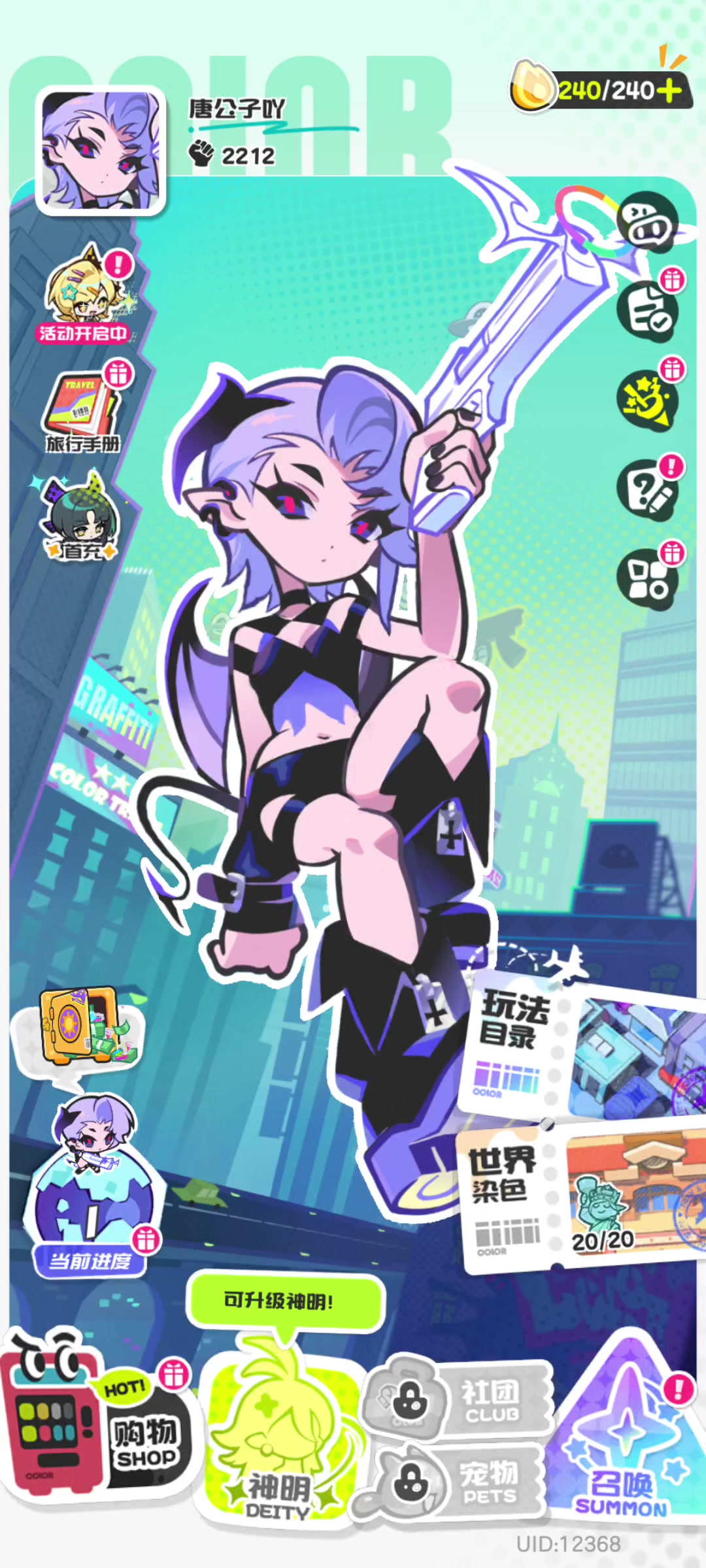The image size is (706, 1568).
Task: Open 当前进度 current progress
Action: pyautogui.click(x=90, y=1189)
